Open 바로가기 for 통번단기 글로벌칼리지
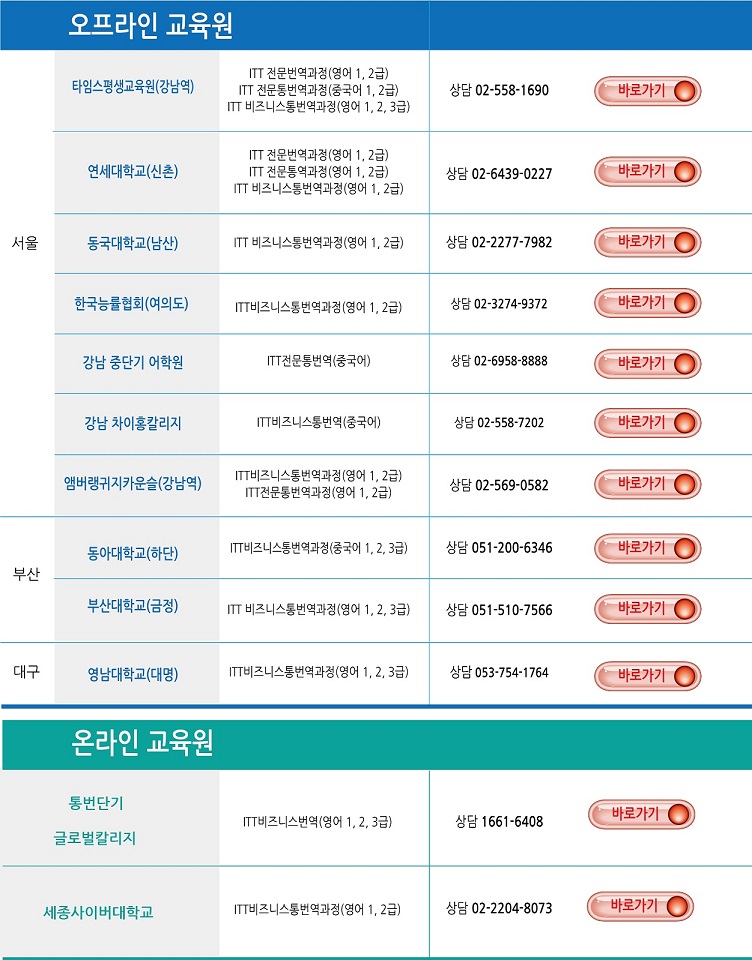The image size is (752, 960). click(x=641, y=814)
